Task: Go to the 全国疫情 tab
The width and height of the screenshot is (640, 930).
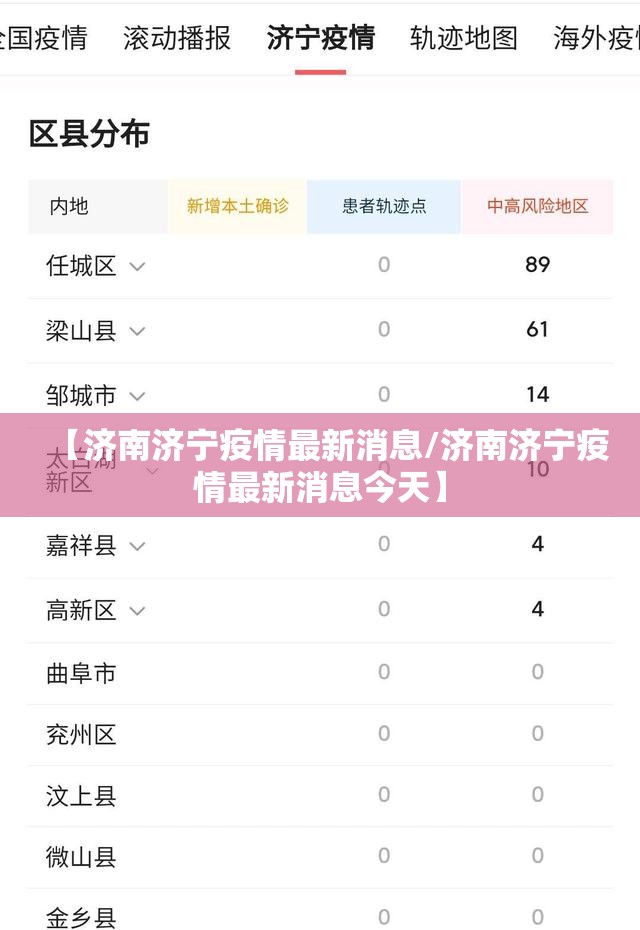Action: [42, 38]
